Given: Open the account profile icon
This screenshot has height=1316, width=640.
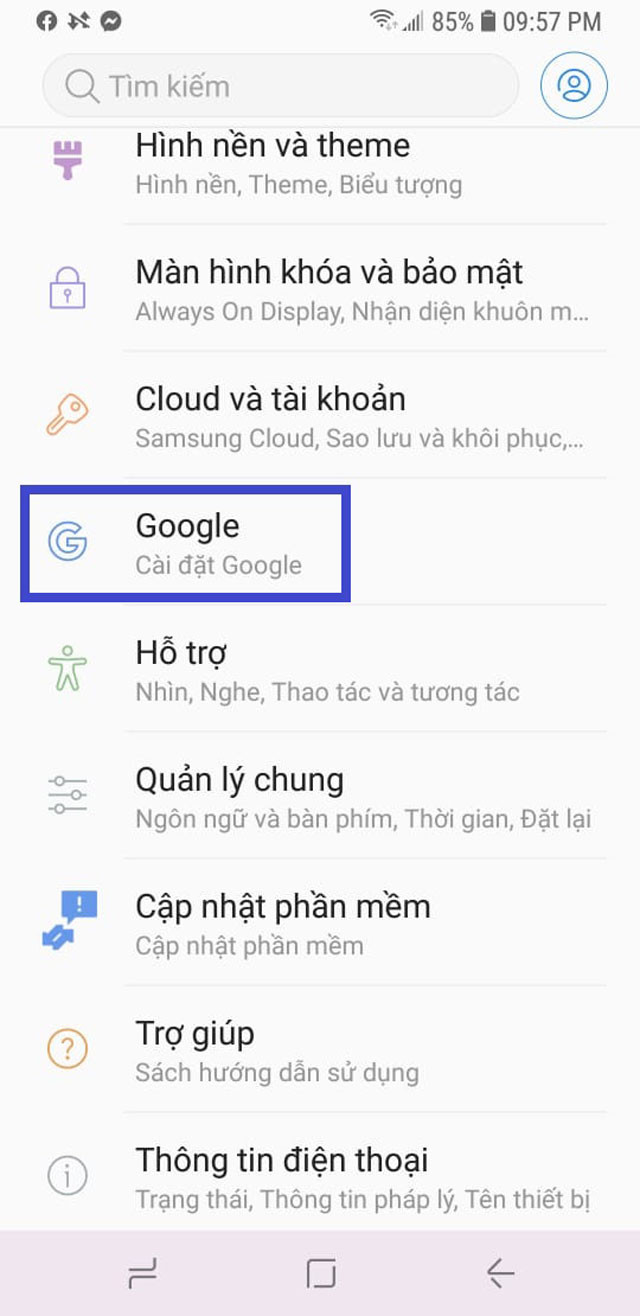Looking at the screenshot, I should click(x=574, y=86).
